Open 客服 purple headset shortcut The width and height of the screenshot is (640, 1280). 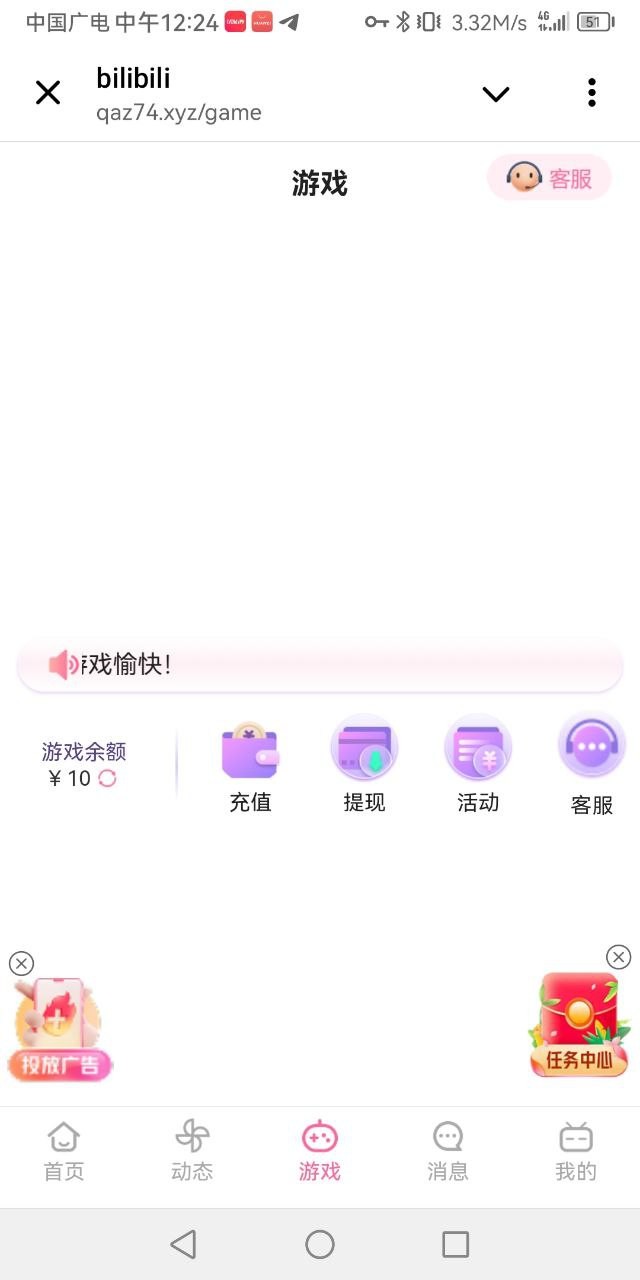click(x=592, y=765)
